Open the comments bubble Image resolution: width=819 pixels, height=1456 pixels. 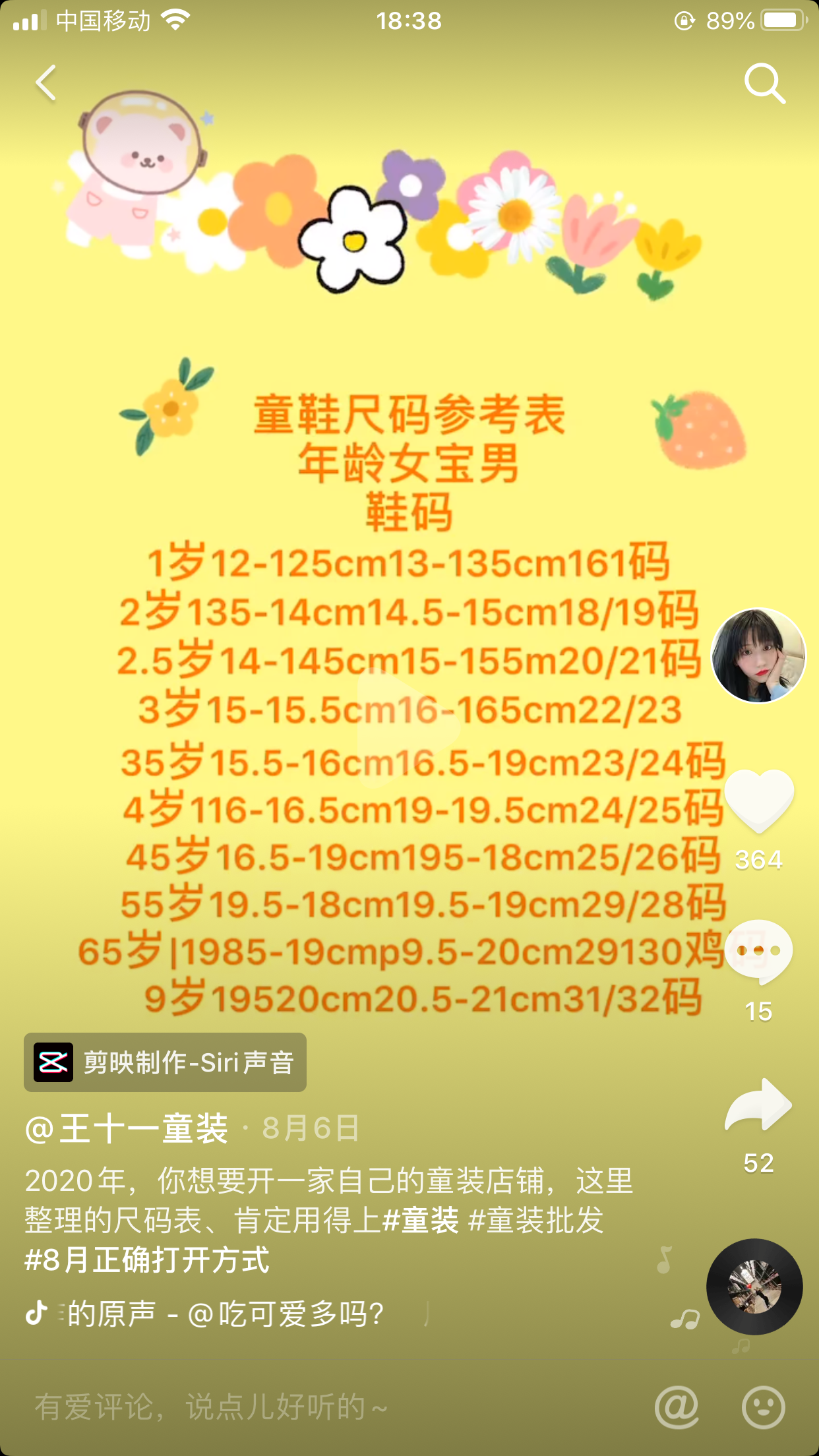[x=758, y=951]
